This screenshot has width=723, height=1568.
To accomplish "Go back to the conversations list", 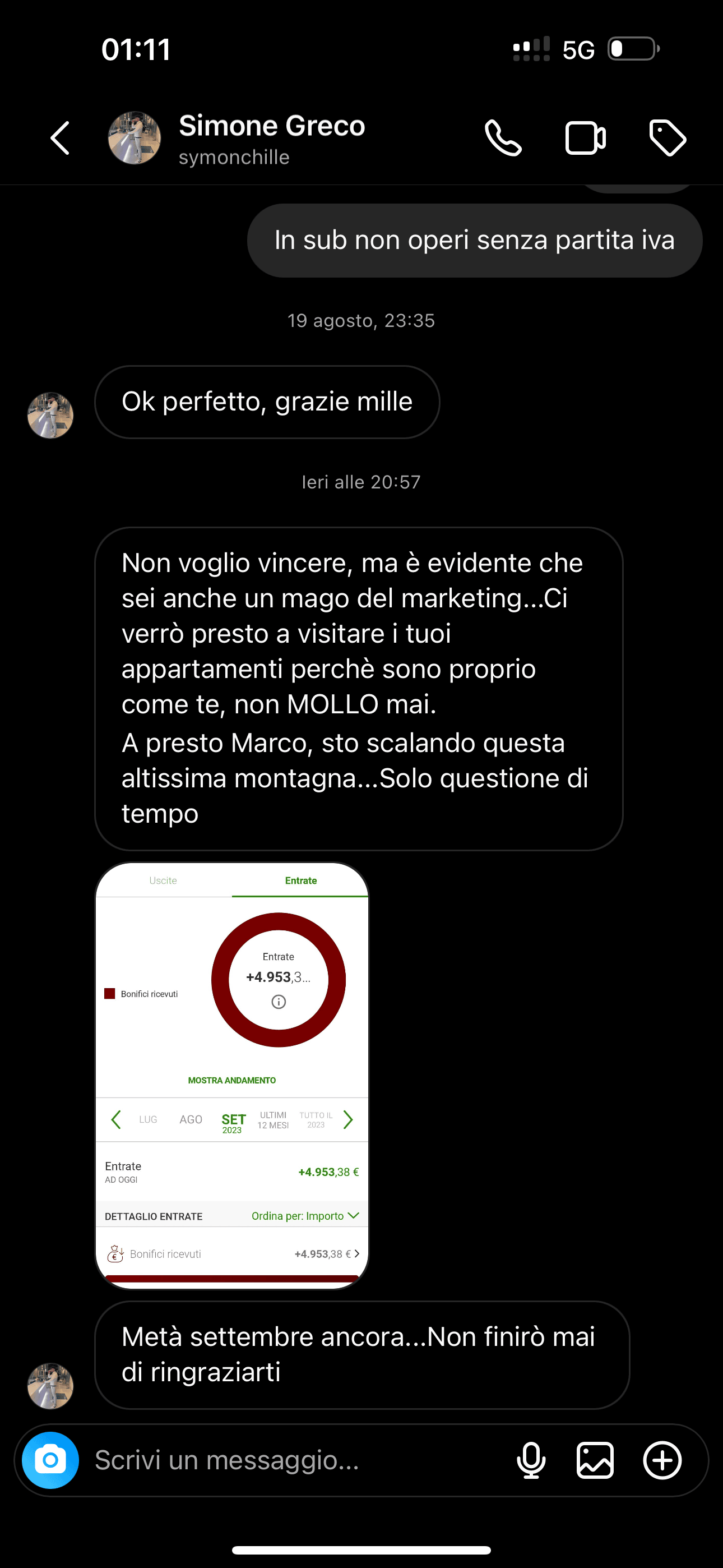I will click(61, 138).
